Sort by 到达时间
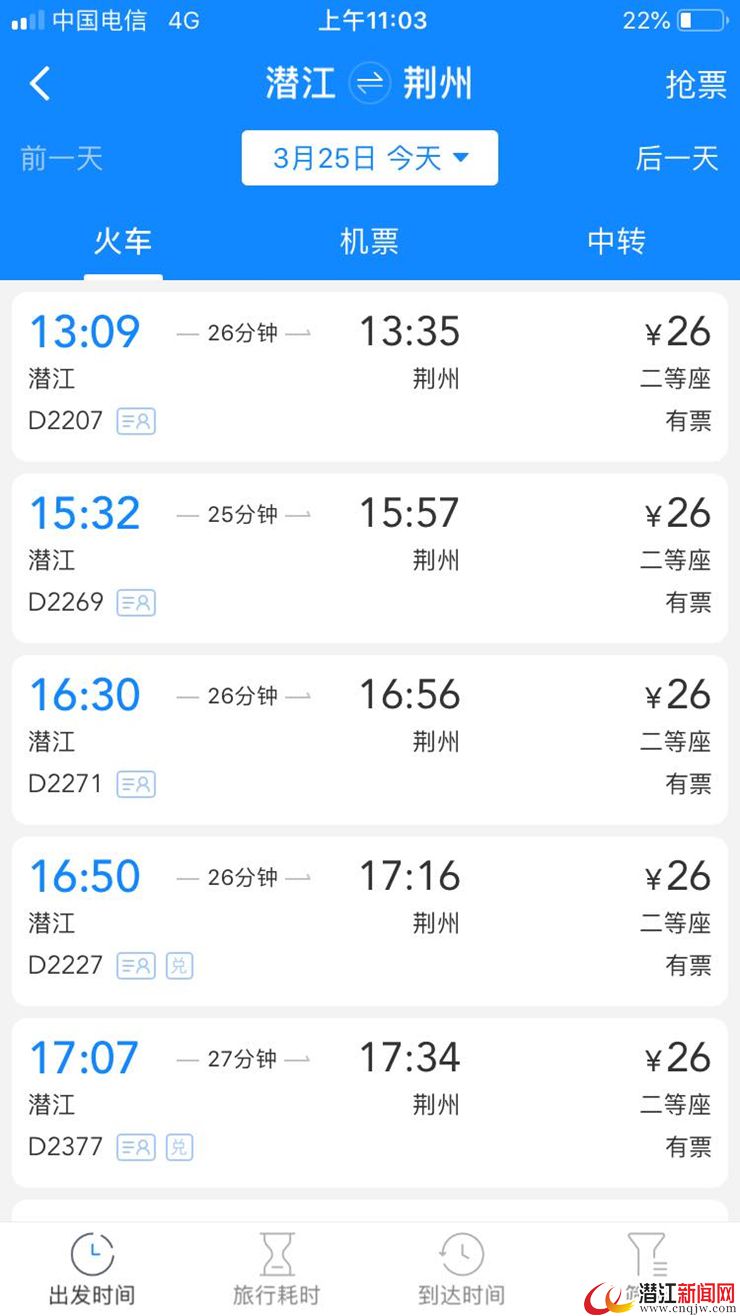The width and height of the screenshot is (740, 1316). coord(461,1270)
